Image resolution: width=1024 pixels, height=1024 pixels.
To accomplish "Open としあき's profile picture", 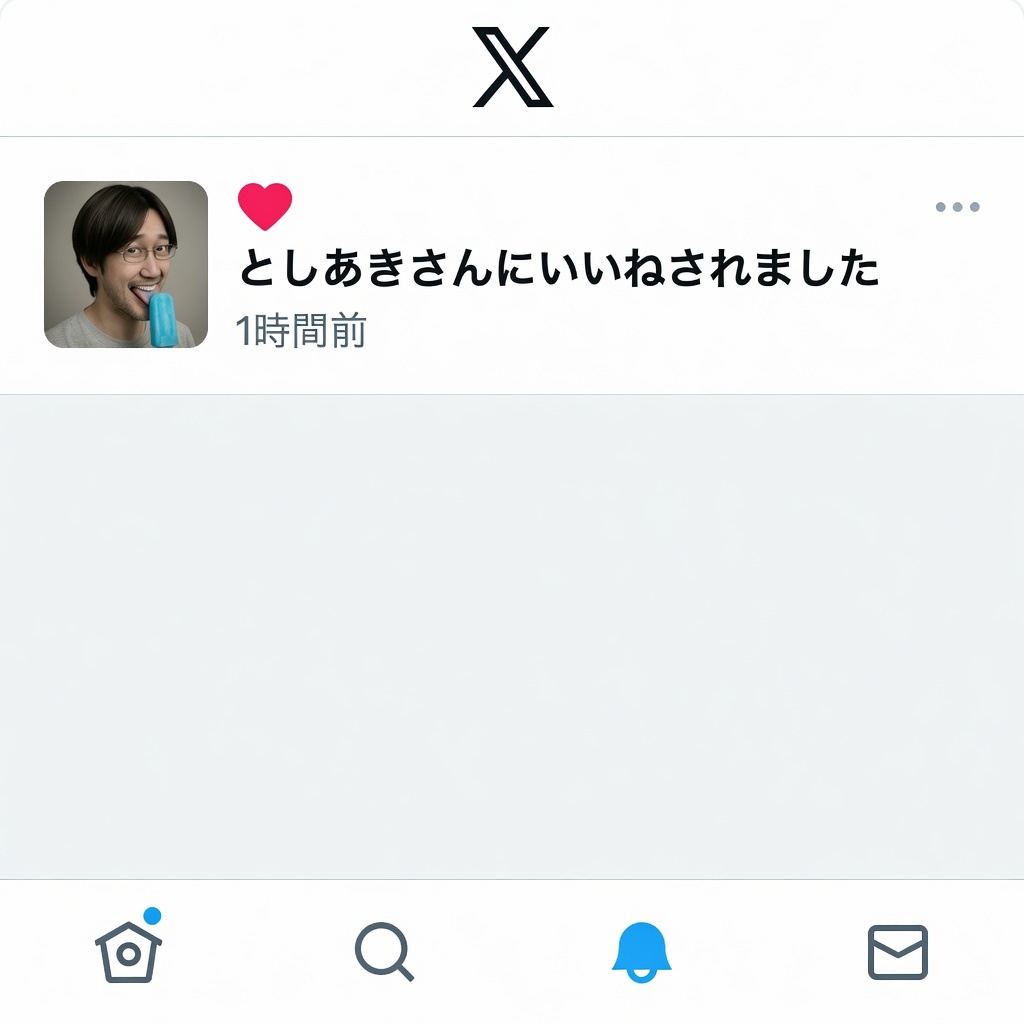I will click(x=126, y=265).
